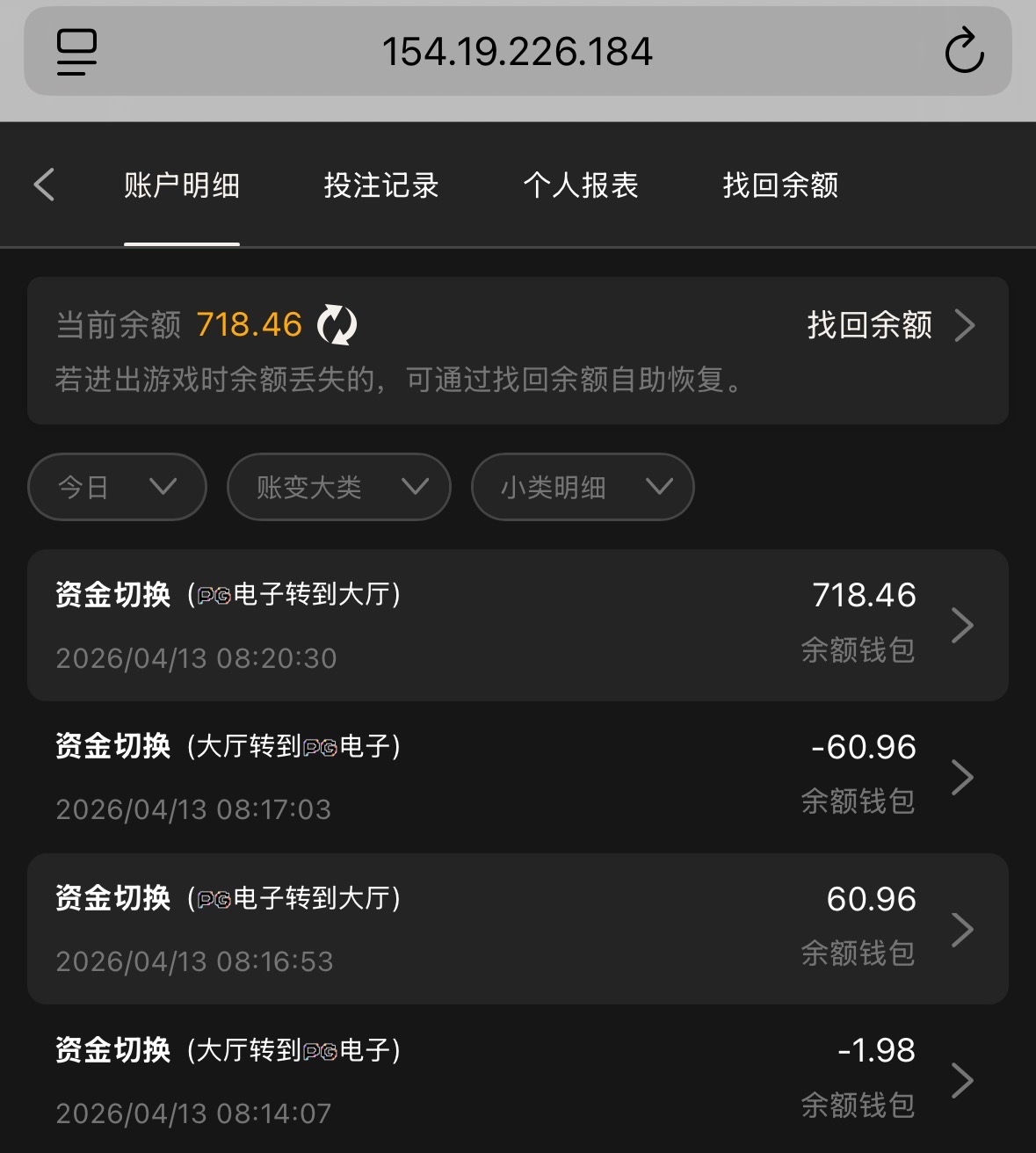This screenshot has width=1036, height=1153.
Task: Expand the 账变大类 filter dropdown
Action: (x=338, y=487)
